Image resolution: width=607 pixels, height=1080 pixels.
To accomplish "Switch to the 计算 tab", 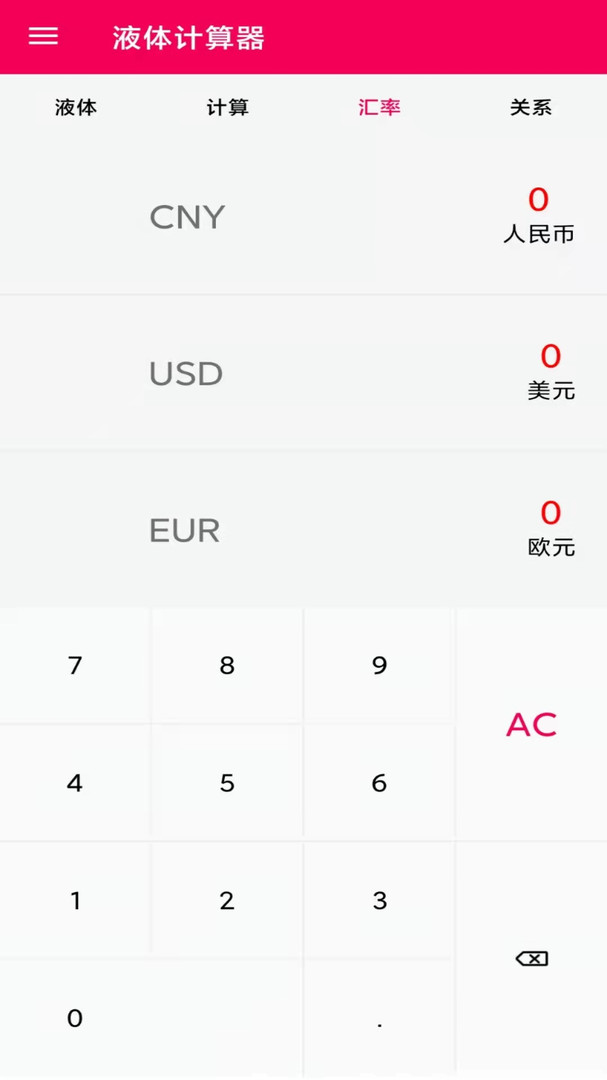I will [x=227, y=107].
